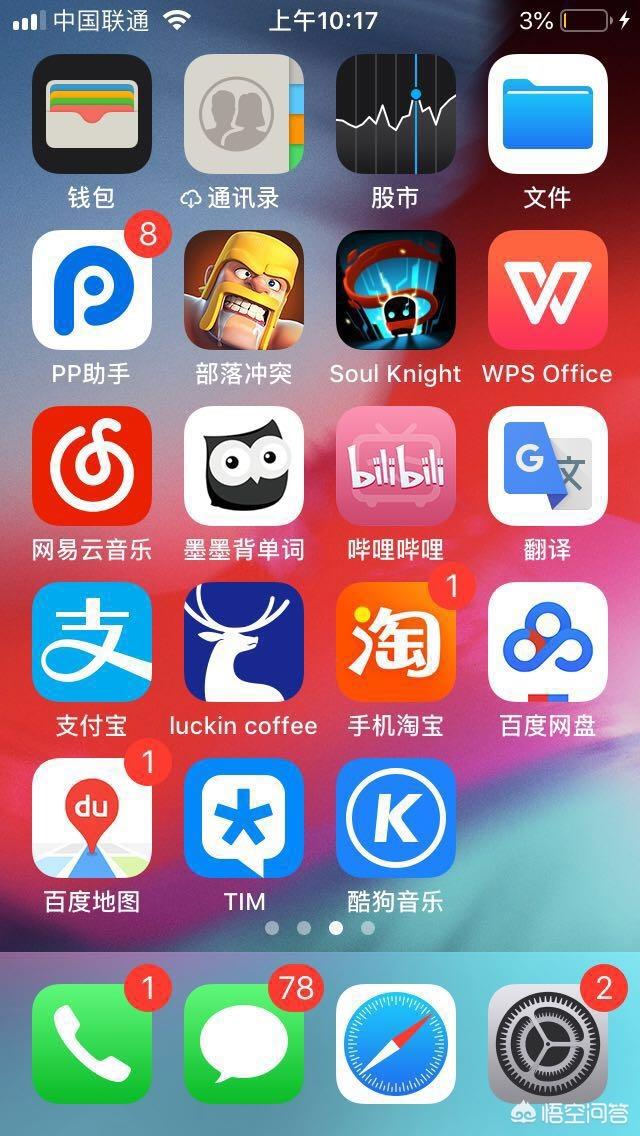Open luckin coffee
The height and width of the screenshot is (1136, 640).
tap(244, 642)
